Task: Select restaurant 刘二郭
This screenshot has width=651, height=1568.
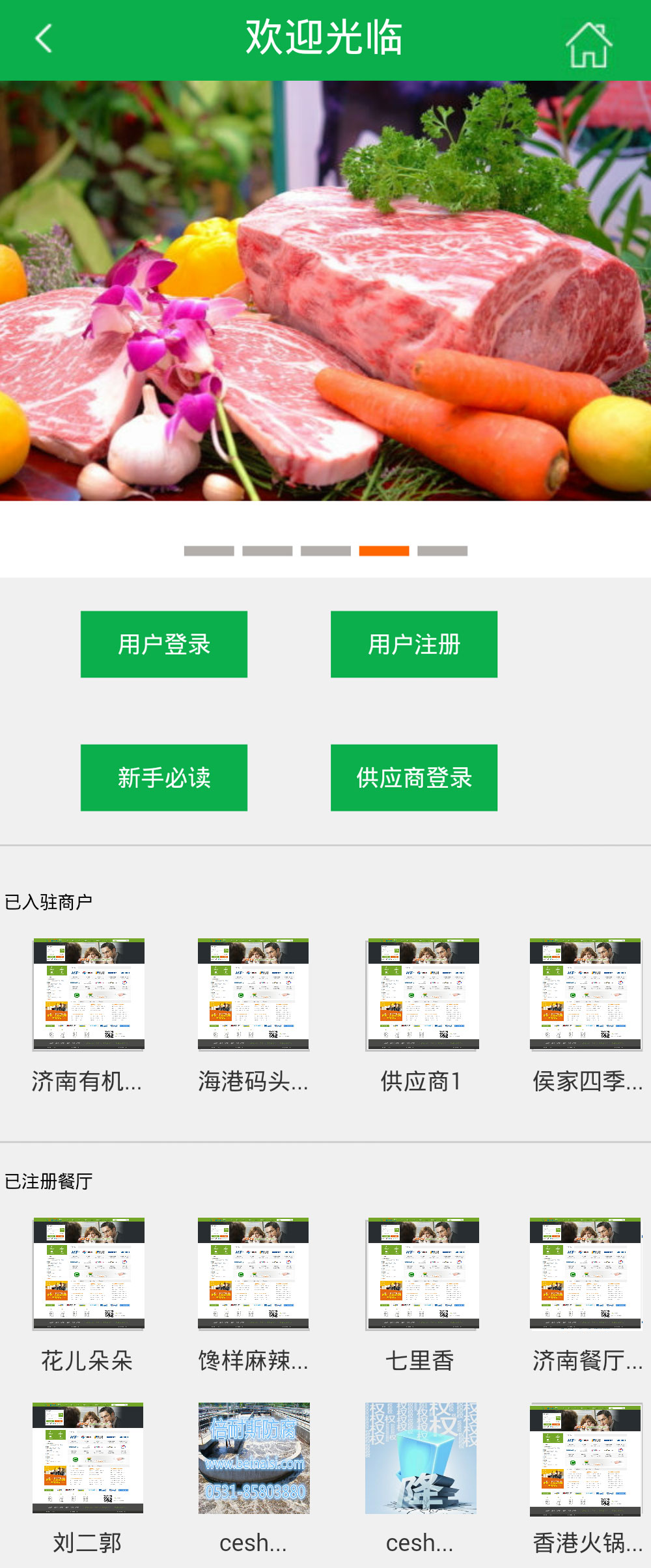Action: point(88,1459)
